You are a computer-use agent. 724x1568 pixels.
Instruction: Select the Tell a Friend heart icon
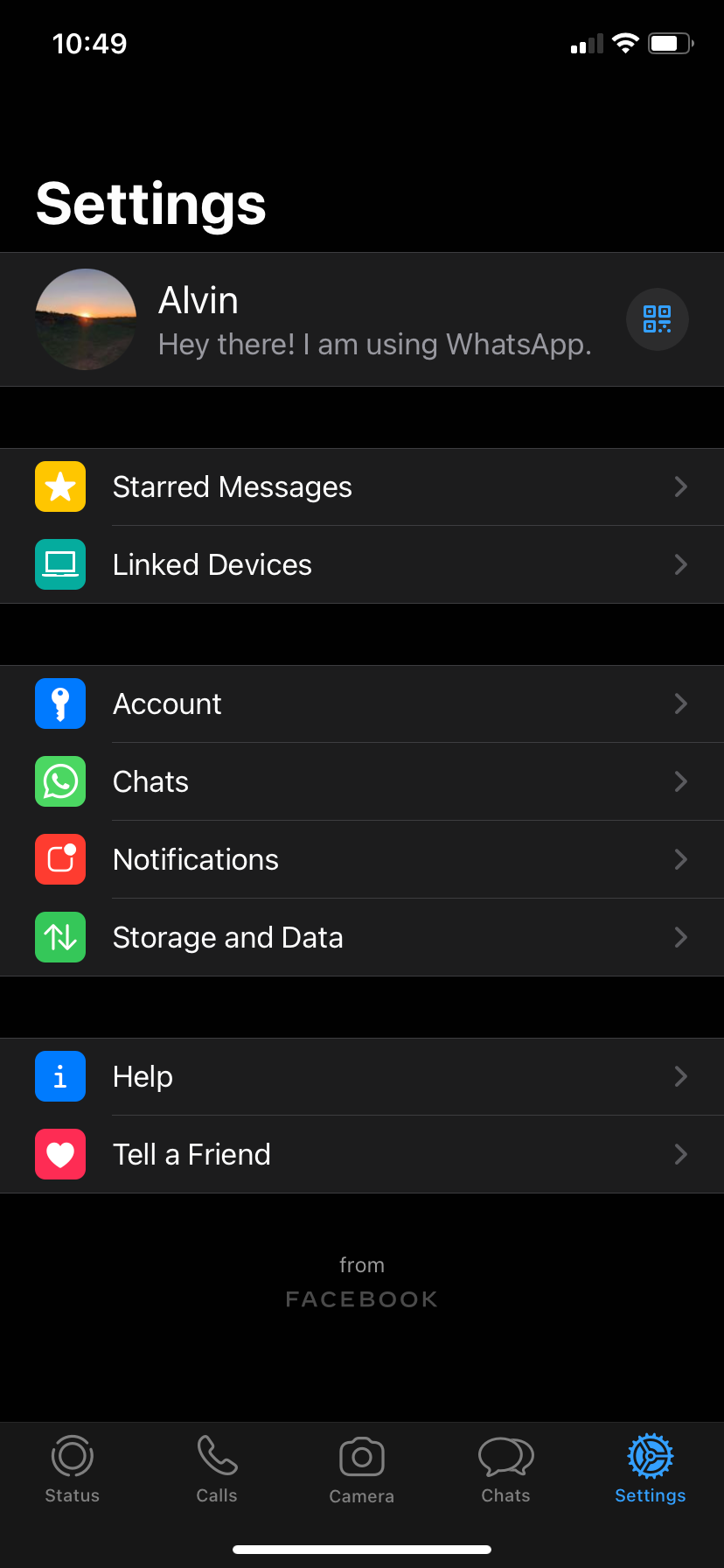tap(59, 1154)
